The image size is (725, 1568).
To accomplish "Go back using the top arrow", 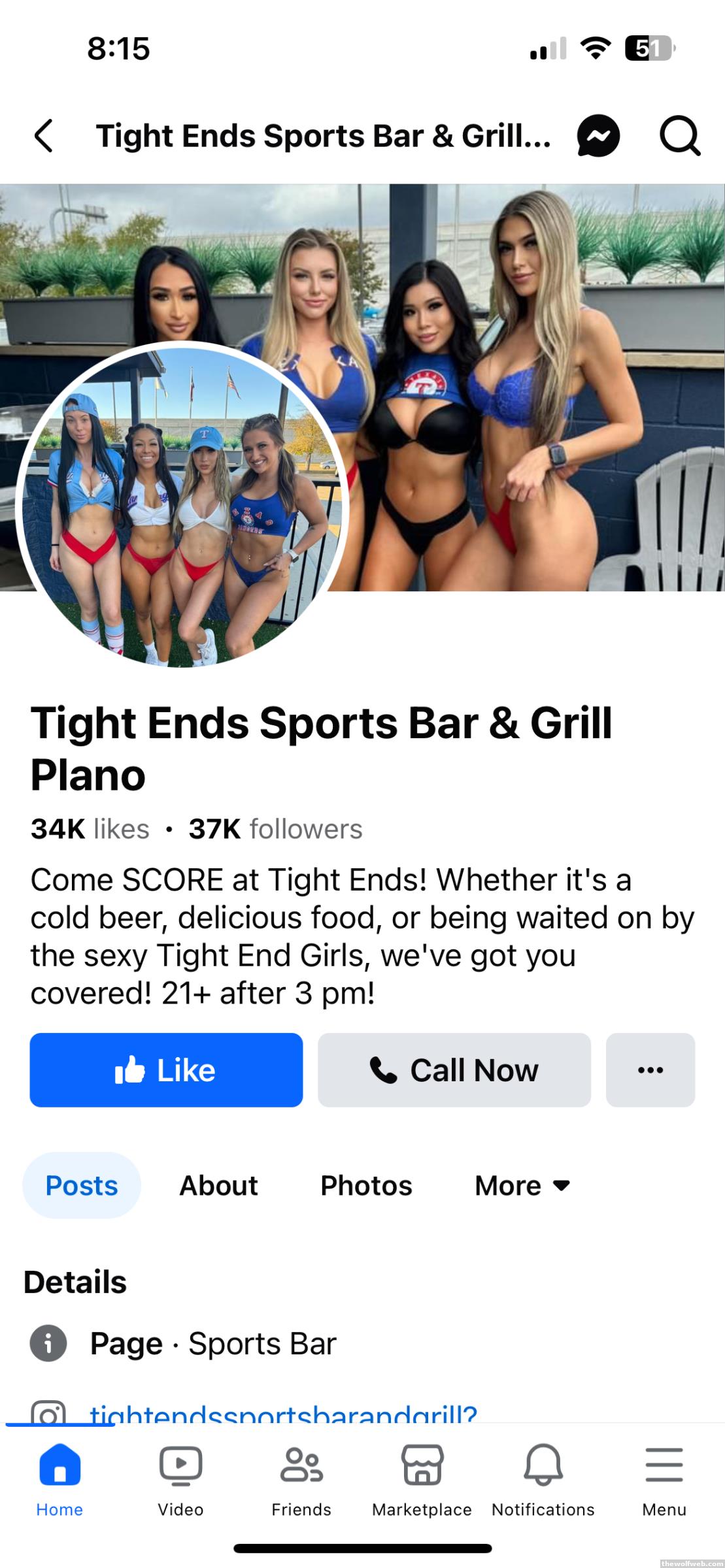I will (43, 136).
